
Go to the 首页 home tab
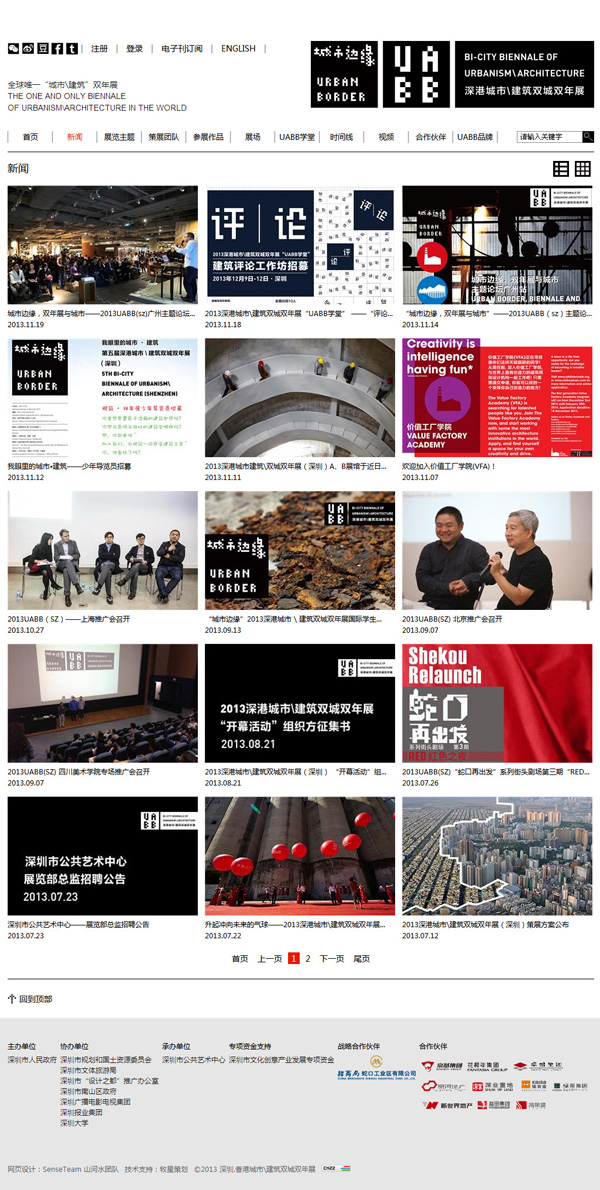(x=30, y=136)
